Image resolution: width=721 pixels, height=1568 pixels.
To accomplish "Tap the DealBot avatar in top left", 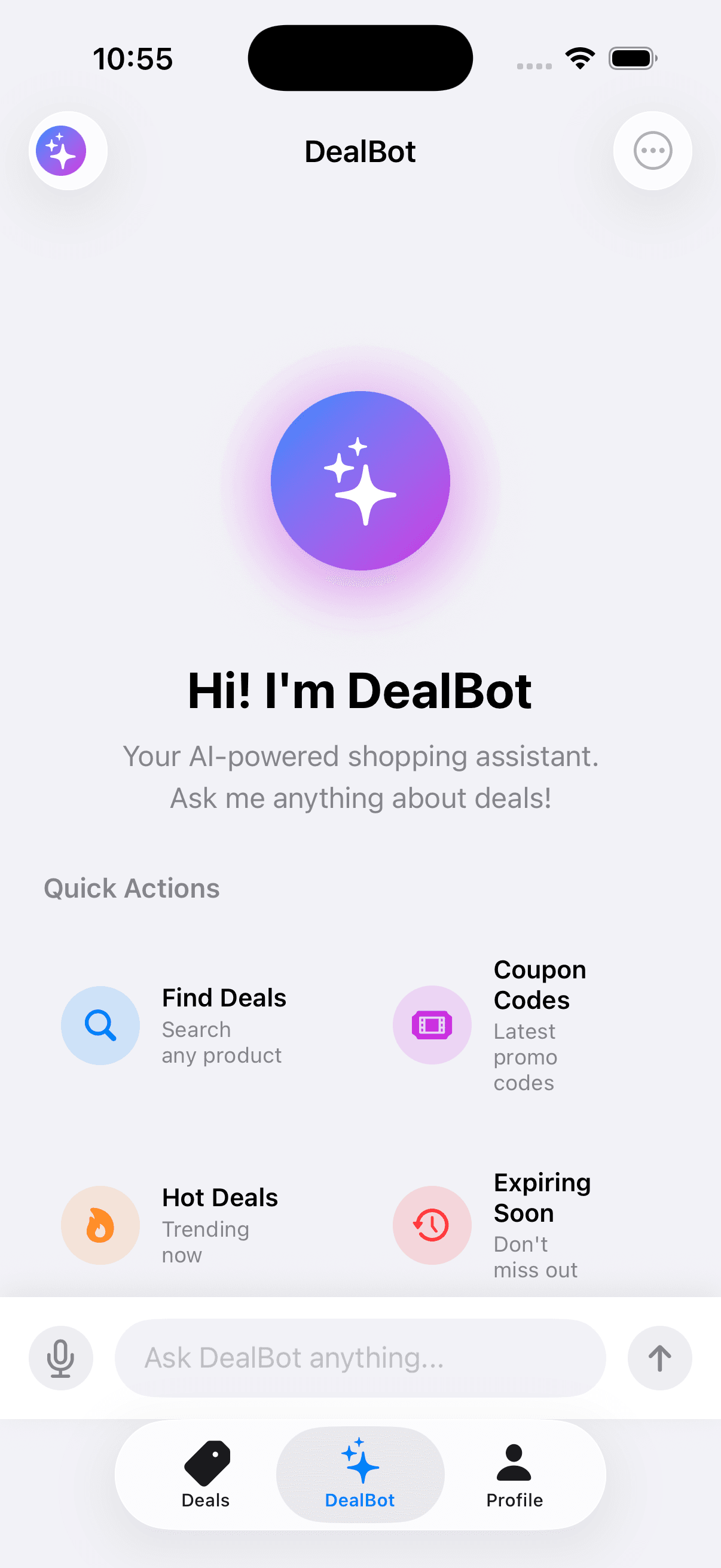I will coord(67,150).
